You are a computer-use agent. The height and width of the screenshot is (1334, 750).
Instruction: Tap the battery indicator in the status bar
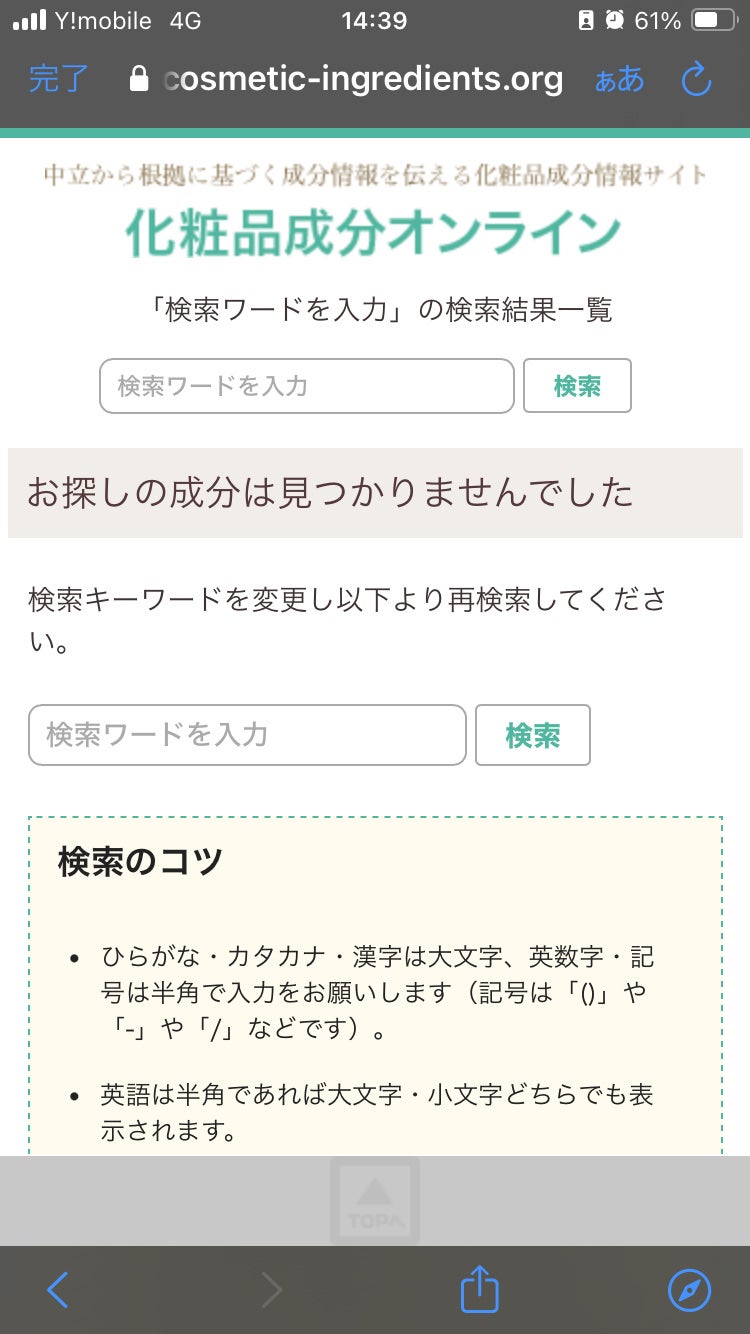pos(712,19)
